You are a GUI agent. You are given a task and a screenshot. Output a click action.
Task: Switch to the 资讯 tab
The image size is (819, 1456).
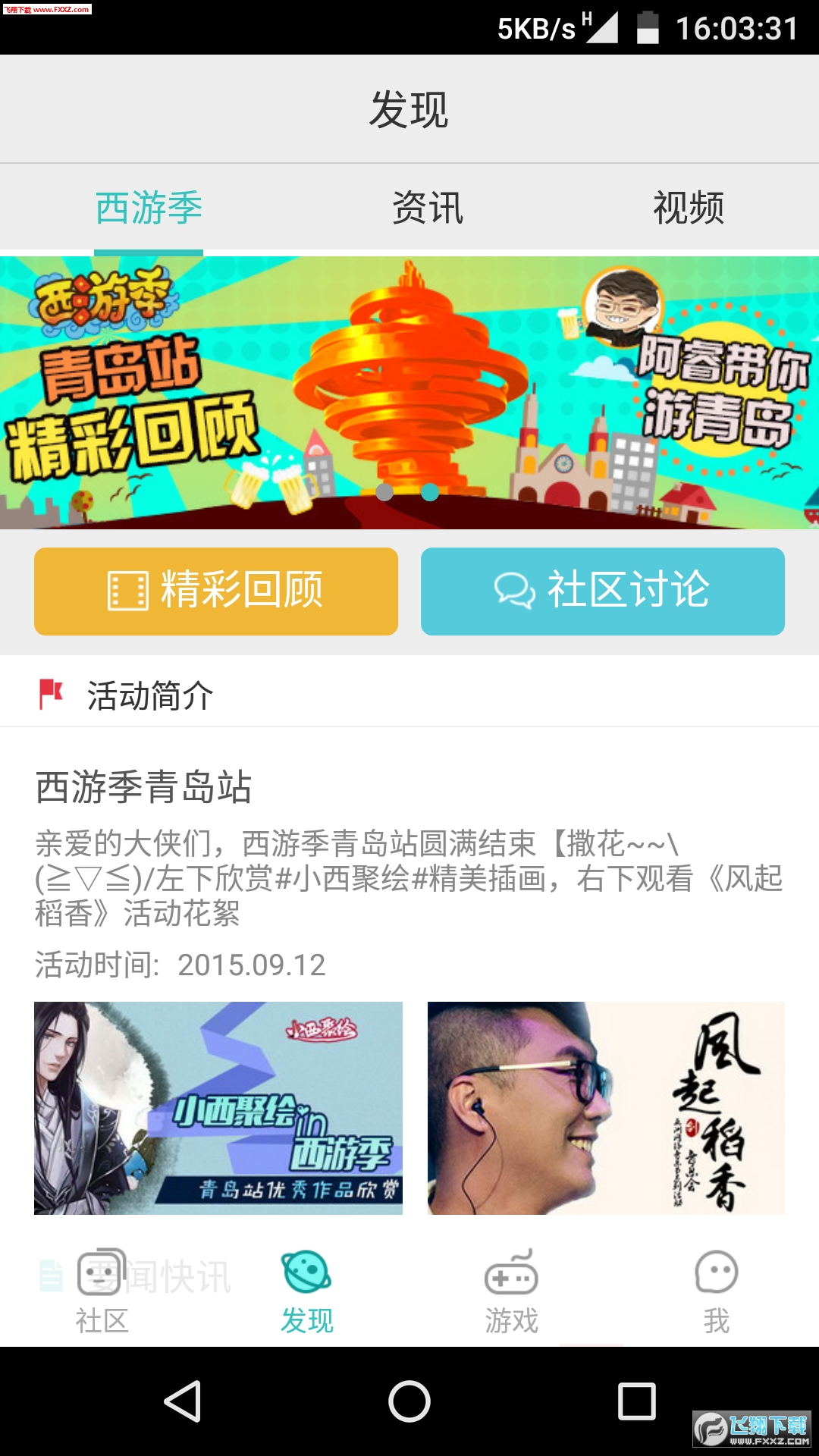[427, 208]
